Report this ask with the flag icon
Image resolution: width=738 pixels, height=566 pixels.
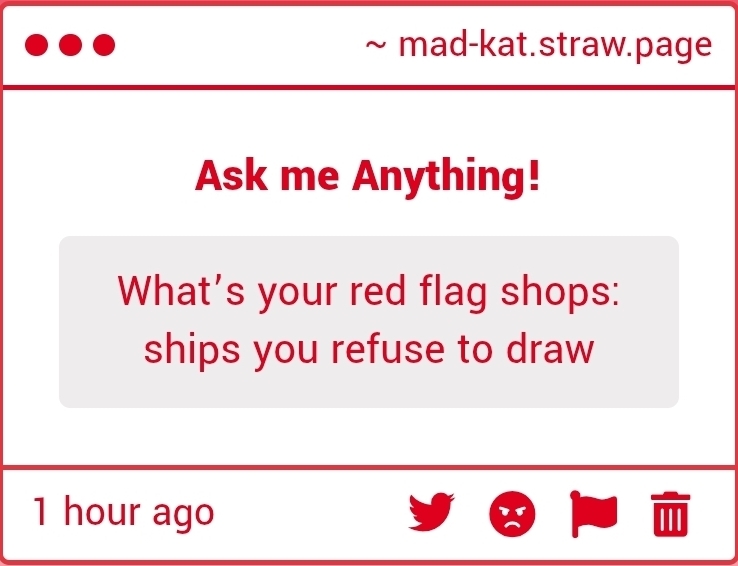point(593,514)
